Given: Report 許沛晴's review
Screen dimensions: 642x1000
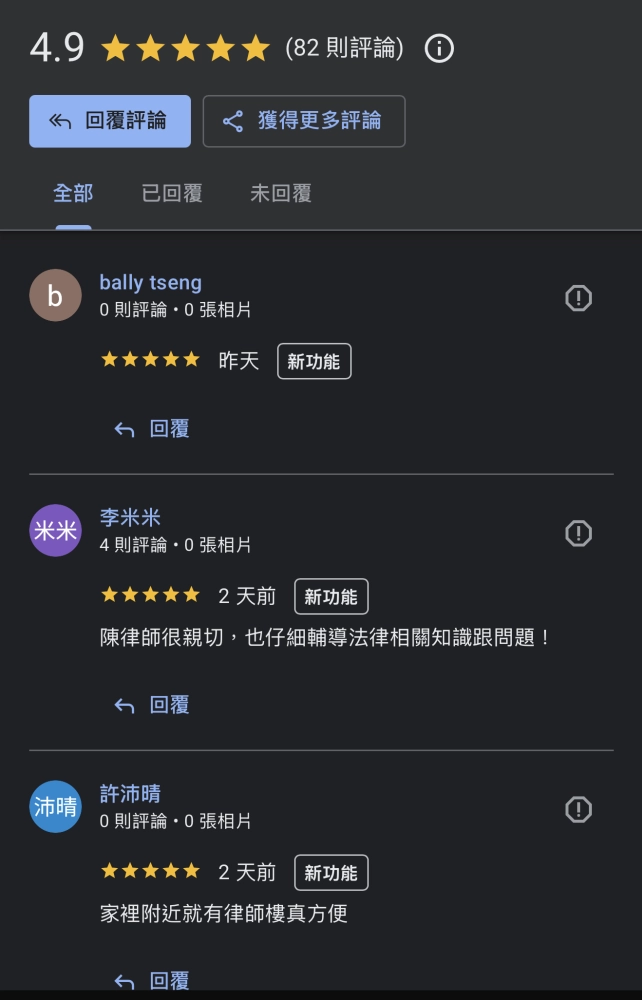Looking at the screenshot, I should pos(578,809).
